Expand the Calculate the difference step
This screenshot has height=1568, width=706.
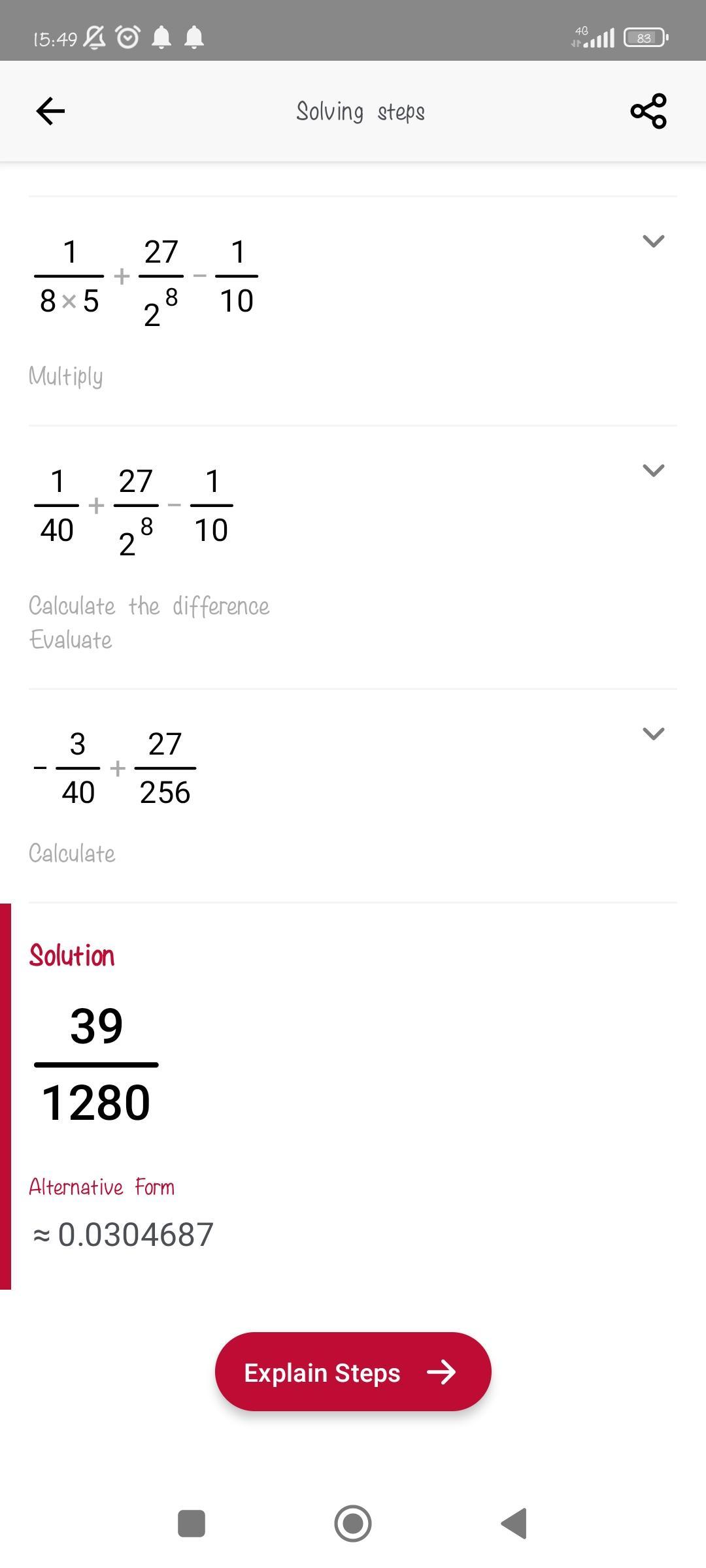tap(654, 470)
